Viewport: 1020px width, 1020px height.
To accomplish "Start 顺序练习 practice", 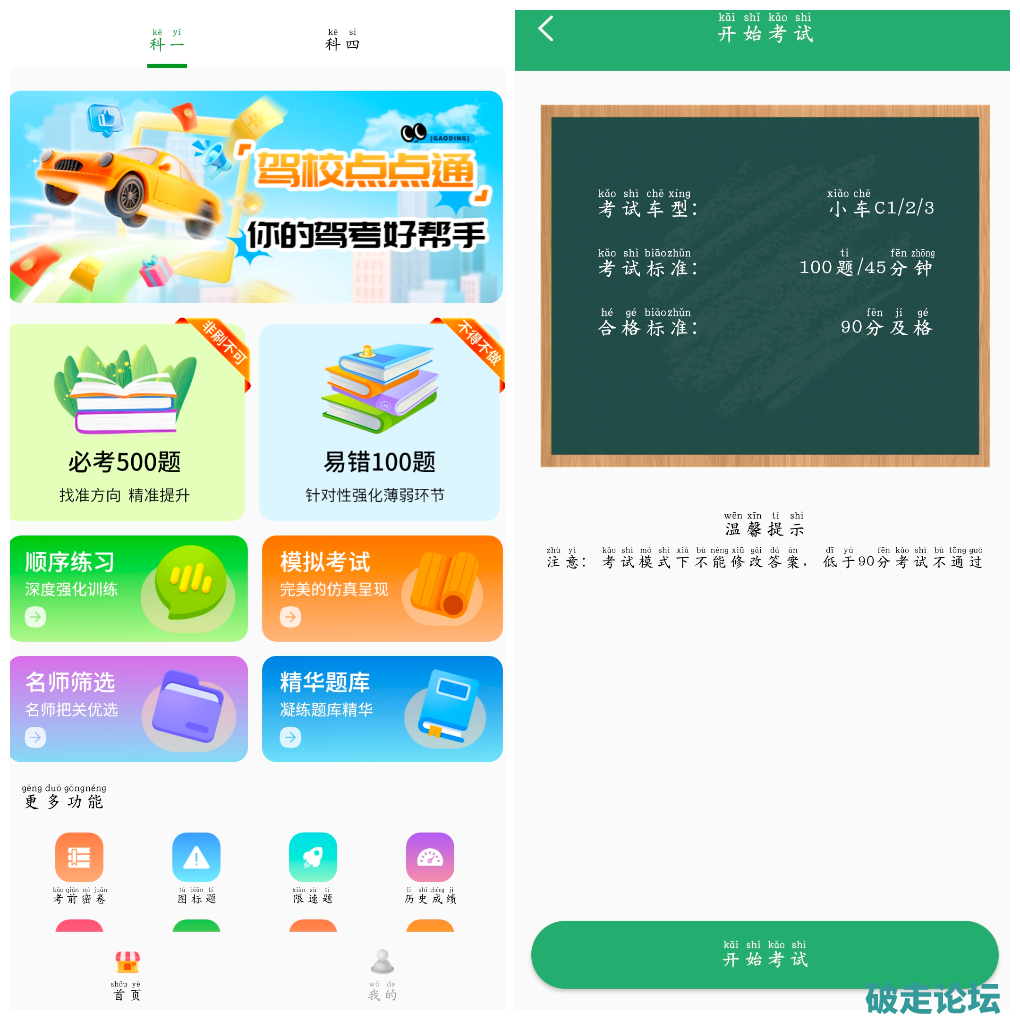I will click(128, 588).
